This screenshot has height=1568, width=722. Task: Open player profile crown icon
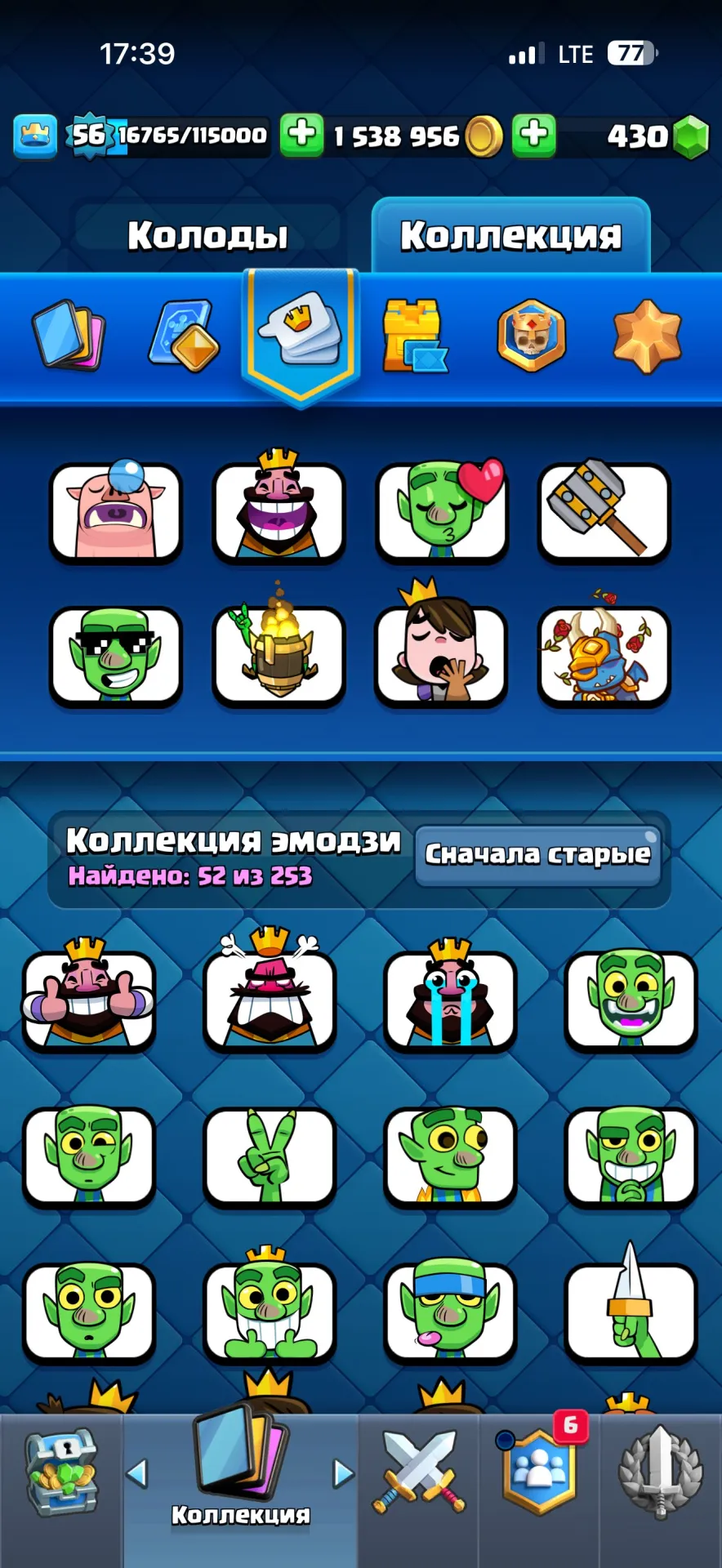[34, 136]
